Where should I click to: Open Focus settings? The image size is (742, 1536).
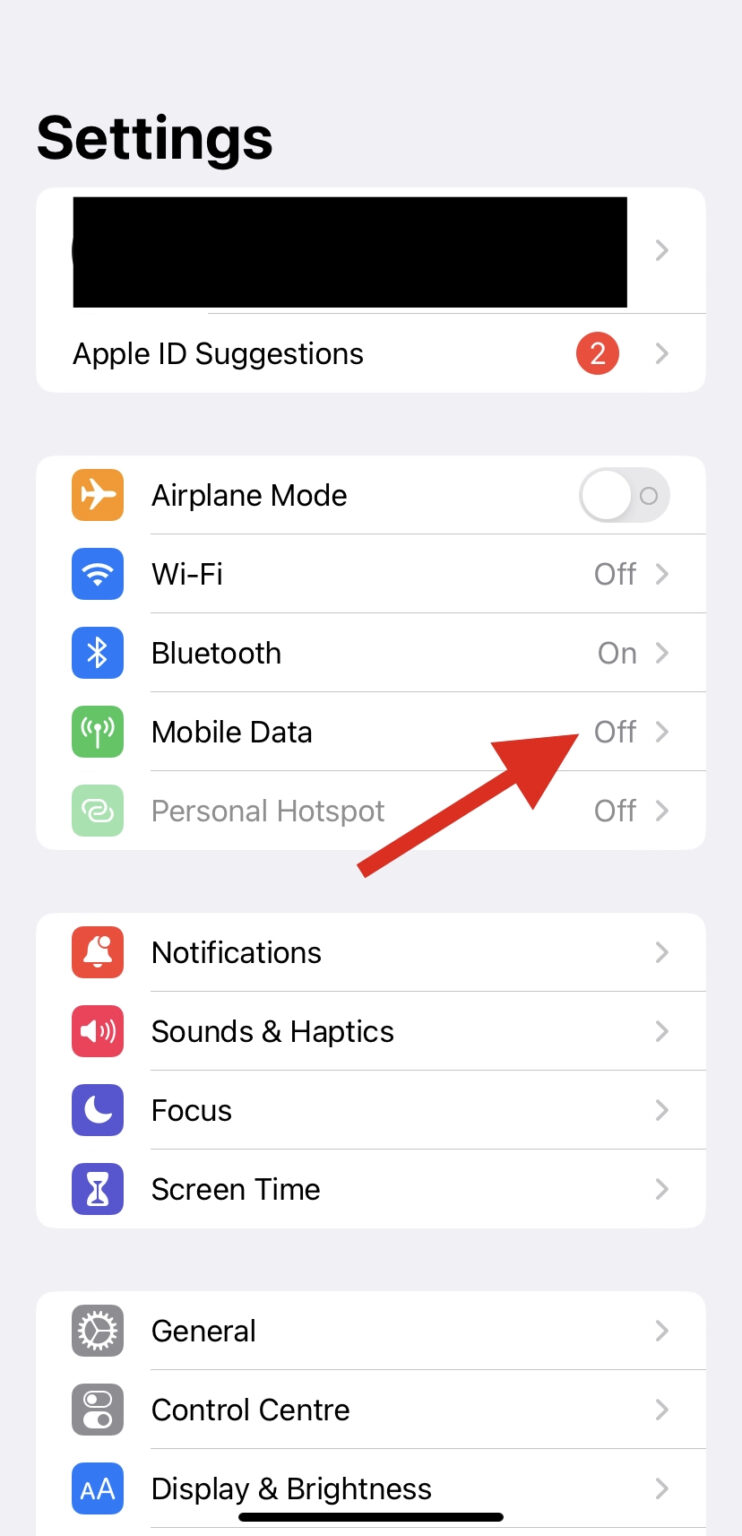click(371, 1110)
